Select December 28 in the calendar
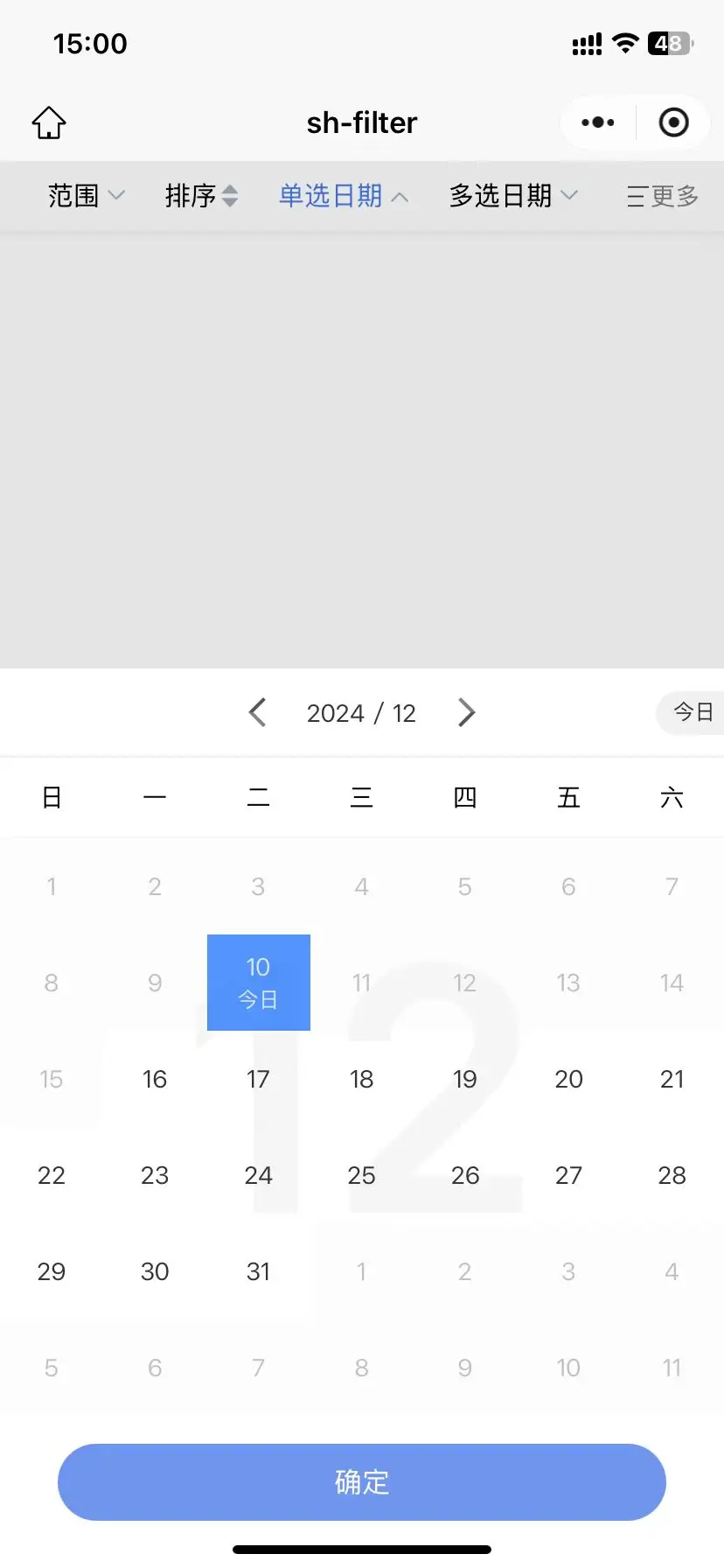Image resolution: width=724 pixels, height=1568 pixels. click(672, 1175)
